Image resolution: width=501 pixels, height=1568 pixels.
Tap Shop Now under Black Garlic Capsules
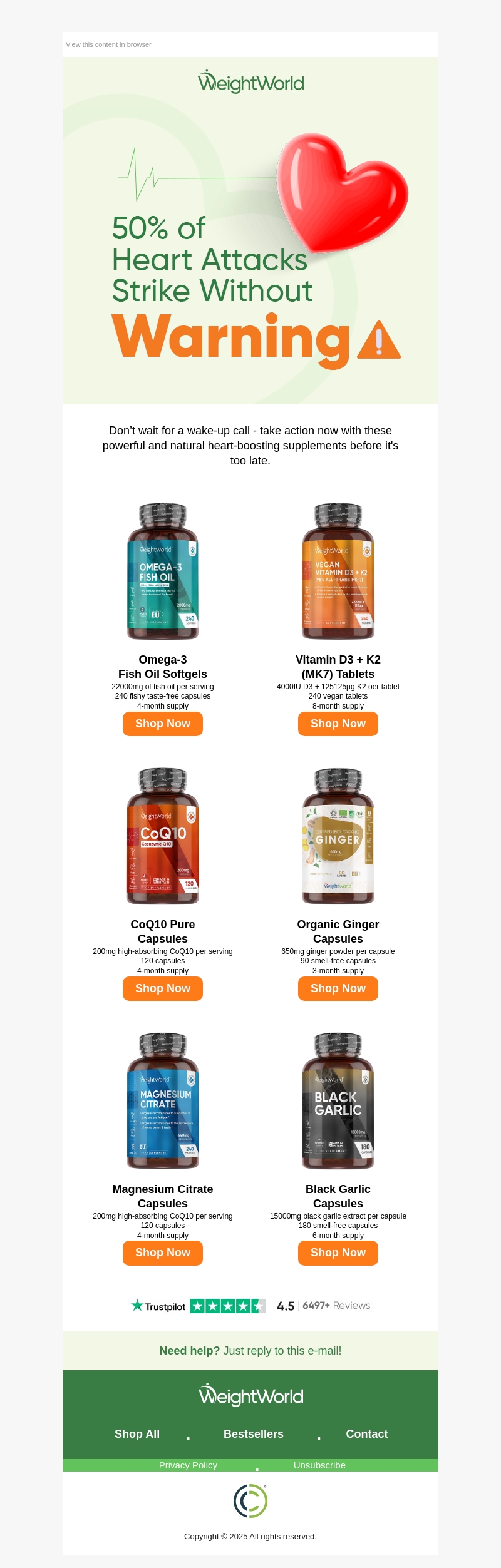click(338, 1253)
